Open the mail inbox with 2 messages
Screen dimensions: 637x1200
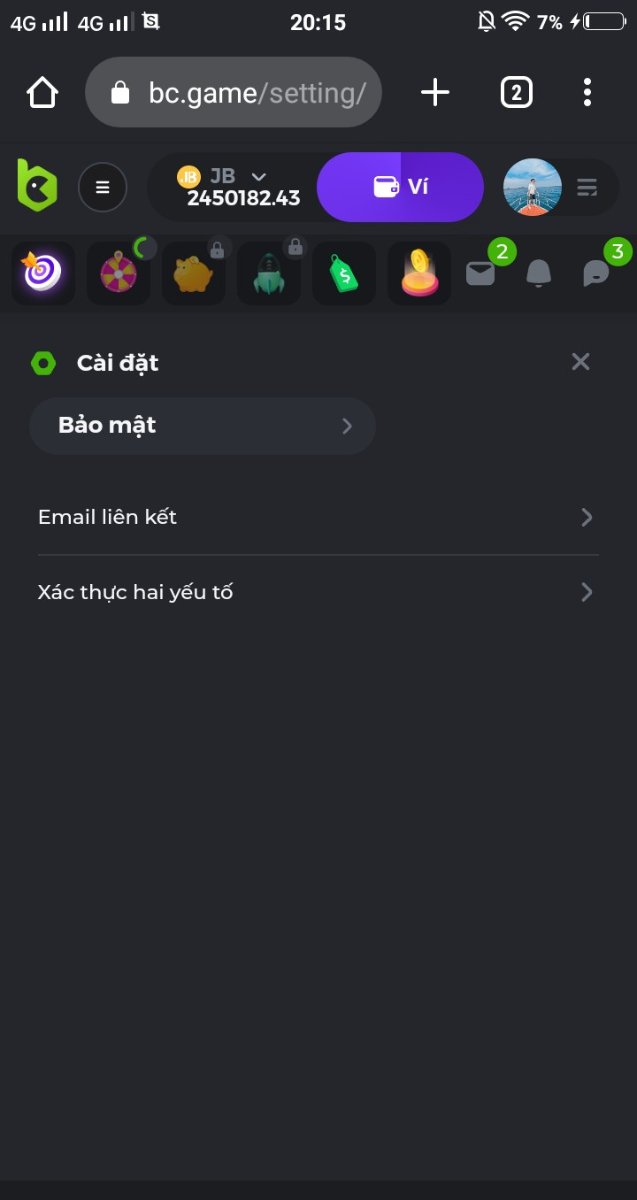[481, 273]
